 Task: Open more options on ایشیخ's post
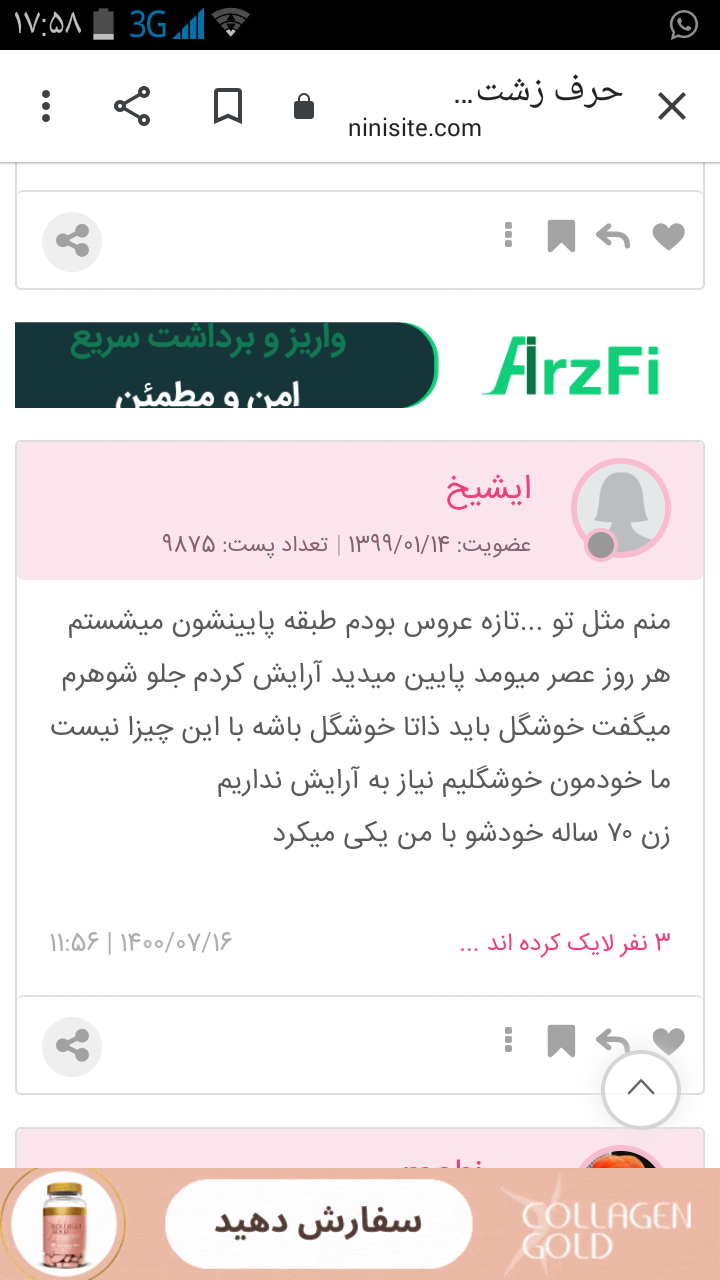[x=509, y=1042]
